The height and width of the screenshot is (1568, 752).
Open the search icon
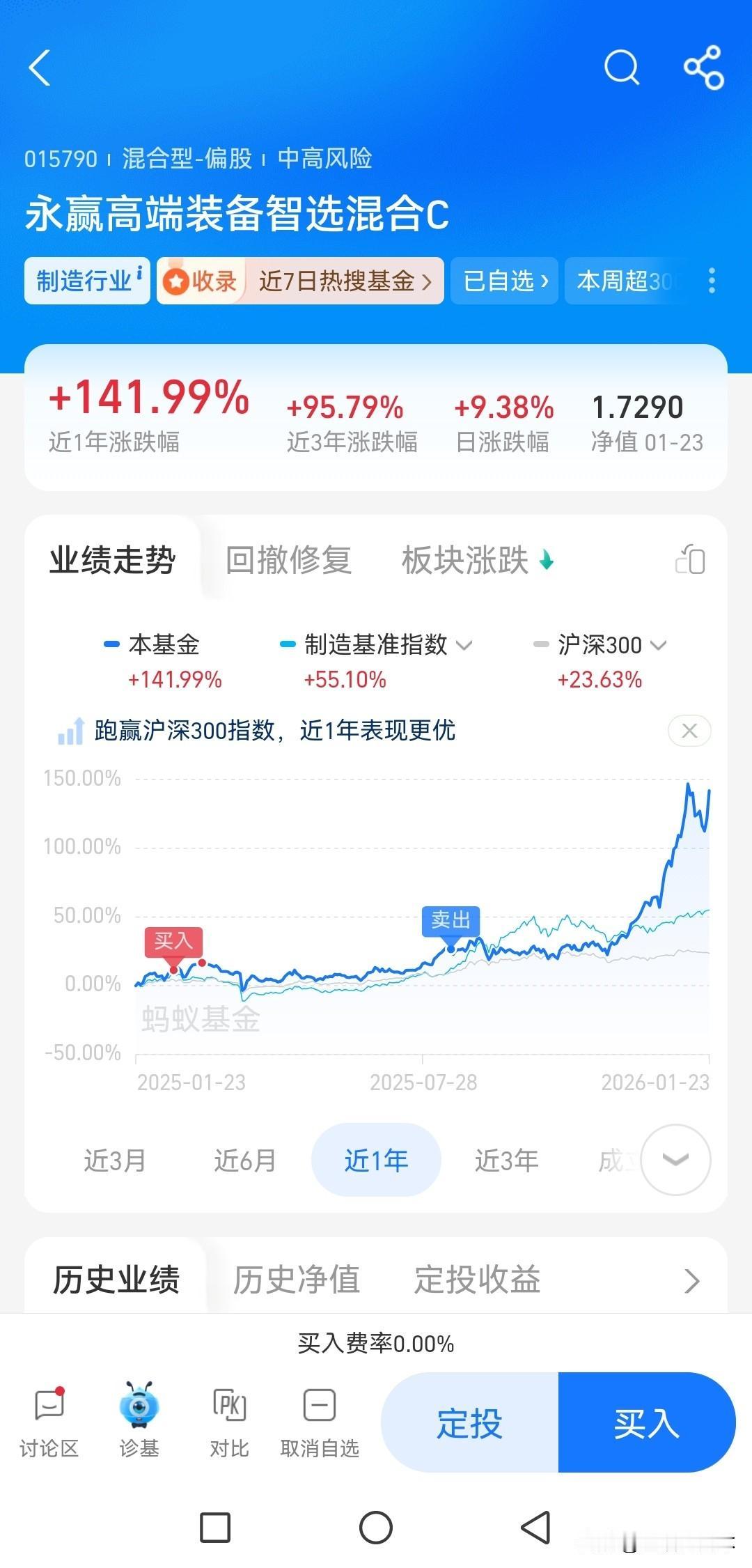click(622, 69)
